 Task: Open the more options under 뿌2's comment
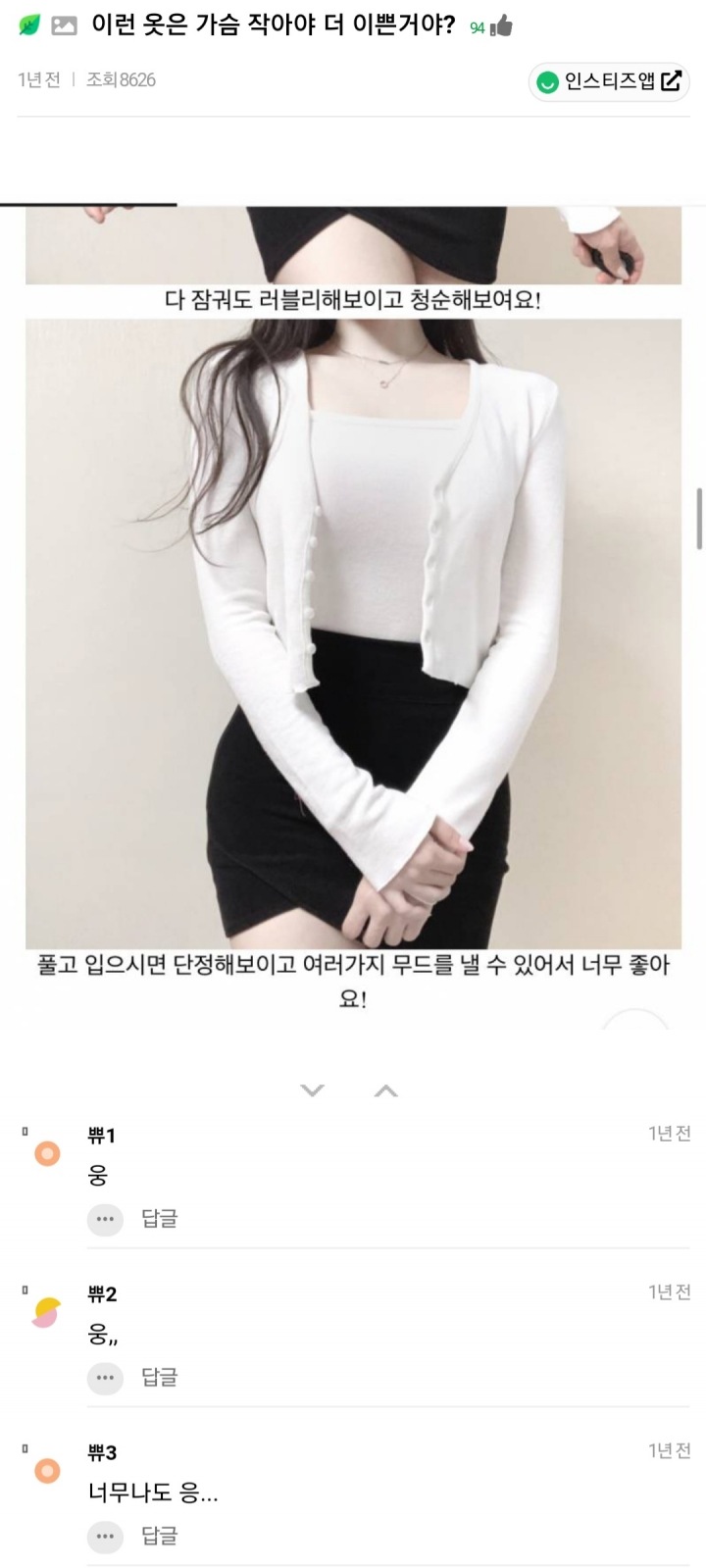pyautogui.click(x=105, y=1379)
